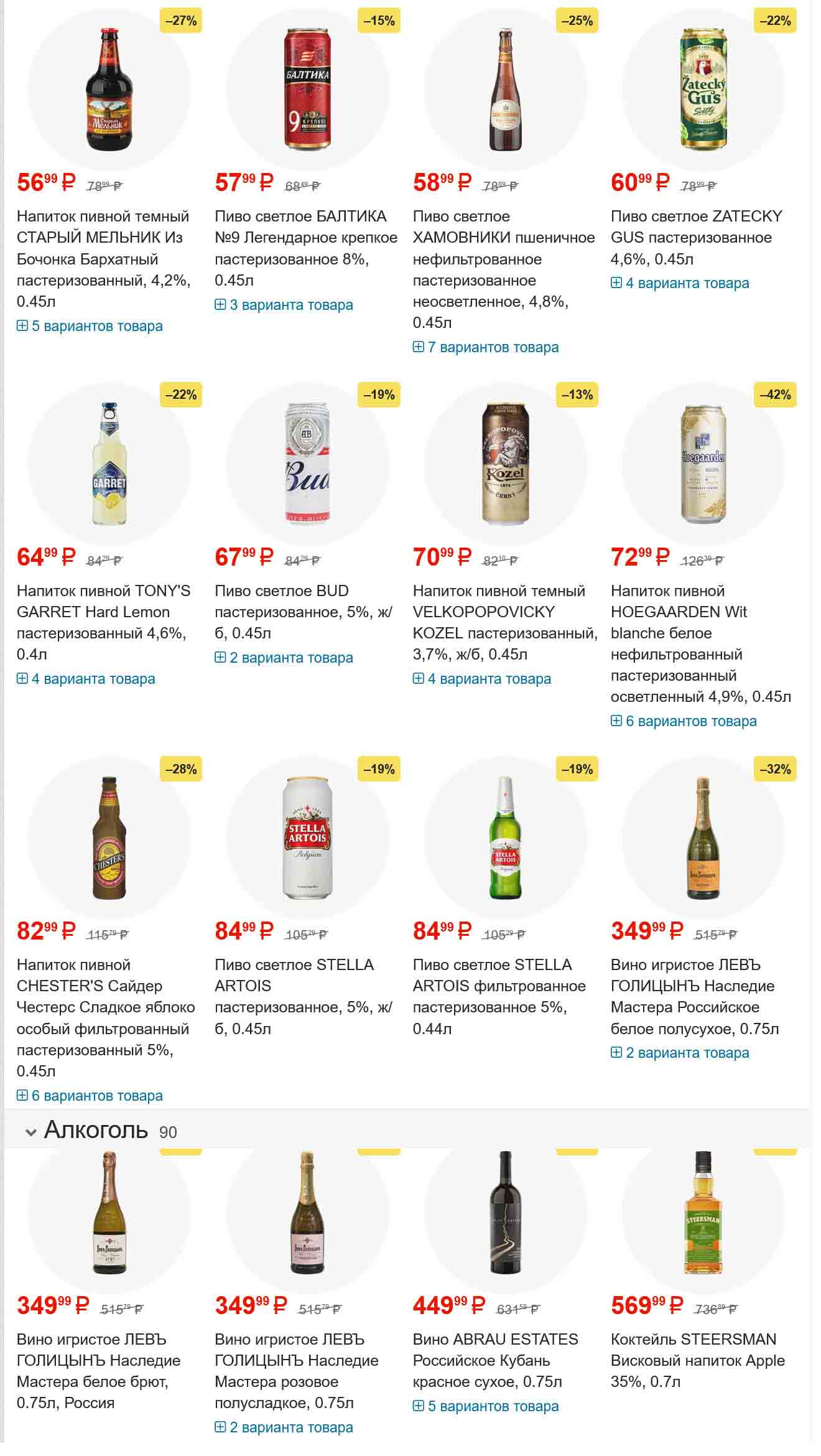
Task: Open the BUD light beer product
Action: (303, 611)
